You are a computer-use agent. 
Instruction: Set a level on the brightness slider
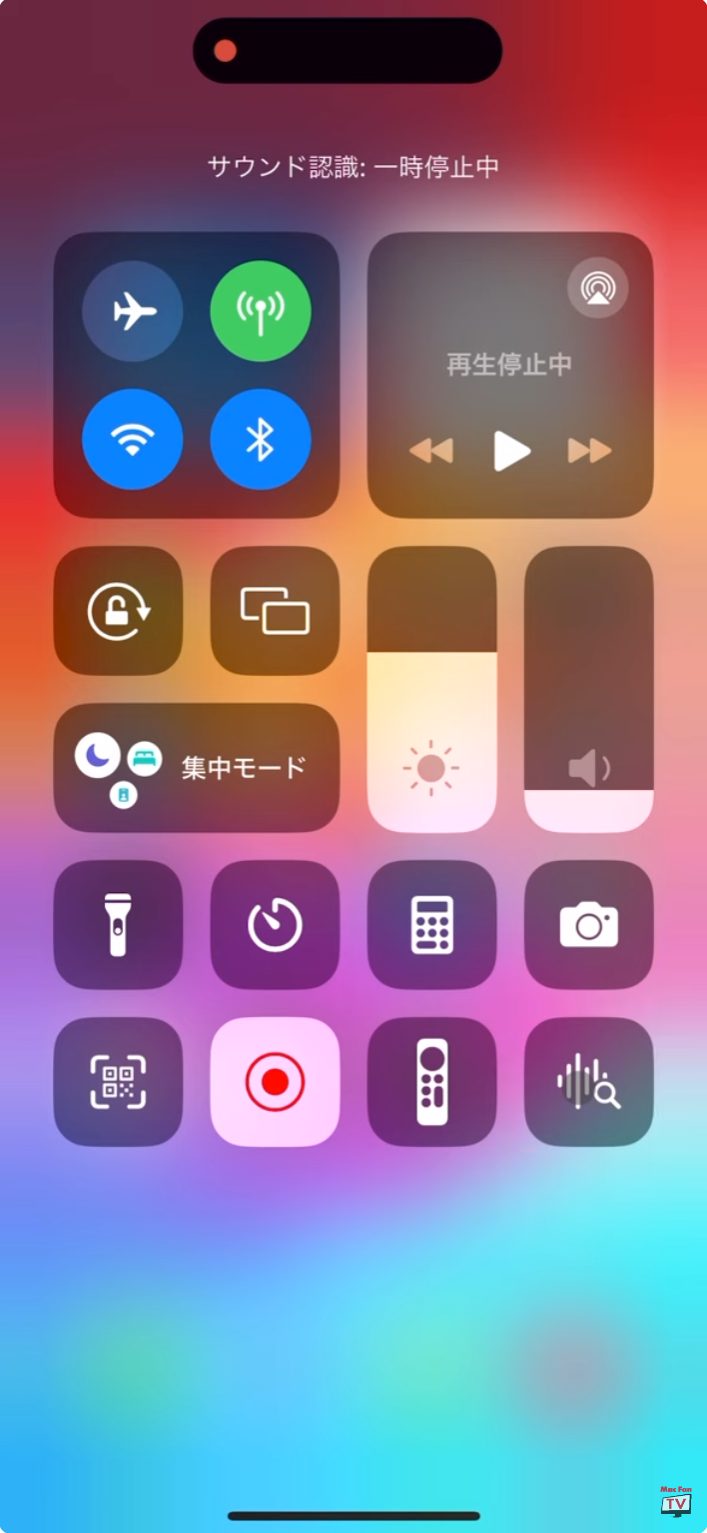[432, 690]
